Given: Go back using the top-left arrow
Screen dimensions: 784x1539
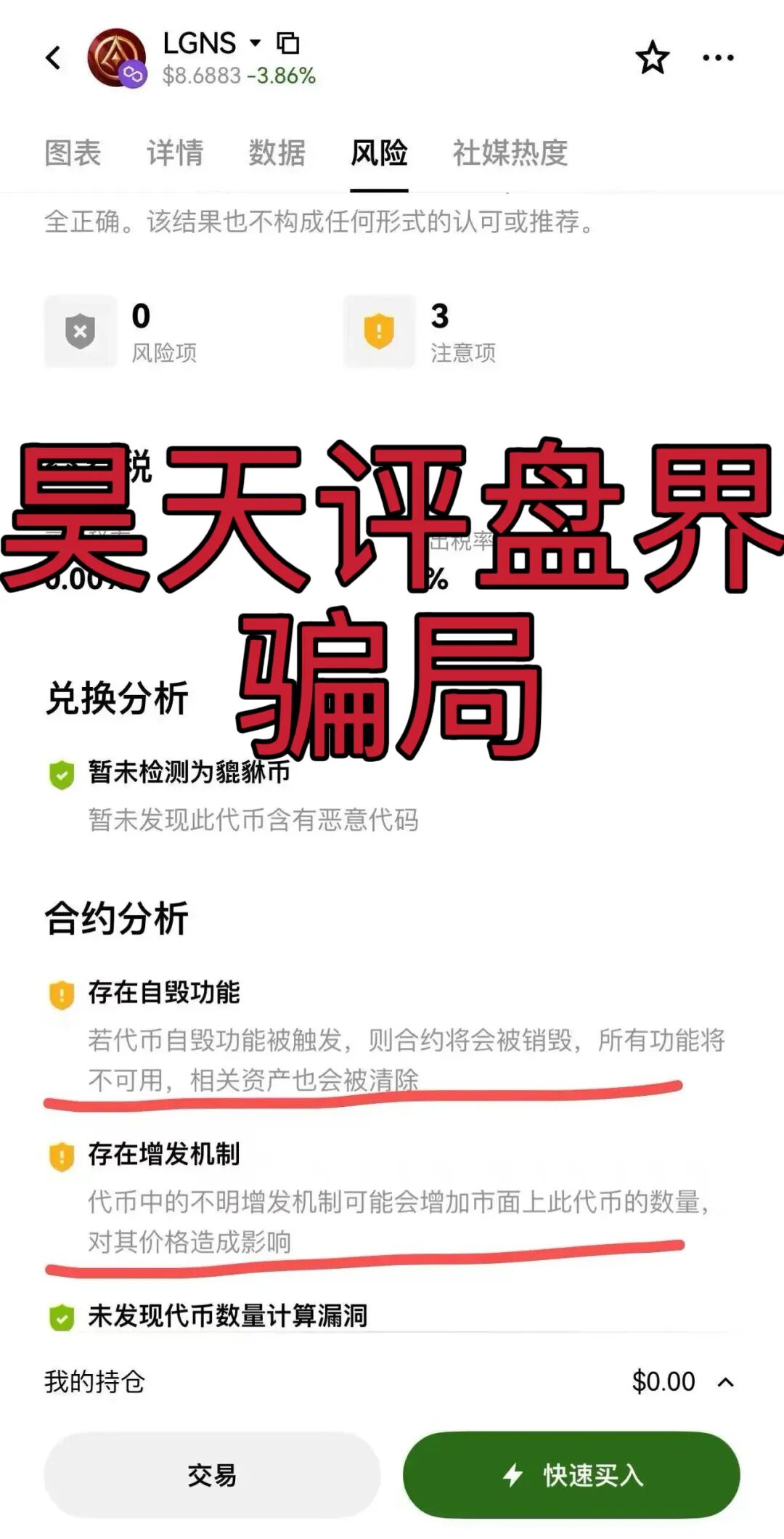Looking at the screenshot, I should pos(53,58).
